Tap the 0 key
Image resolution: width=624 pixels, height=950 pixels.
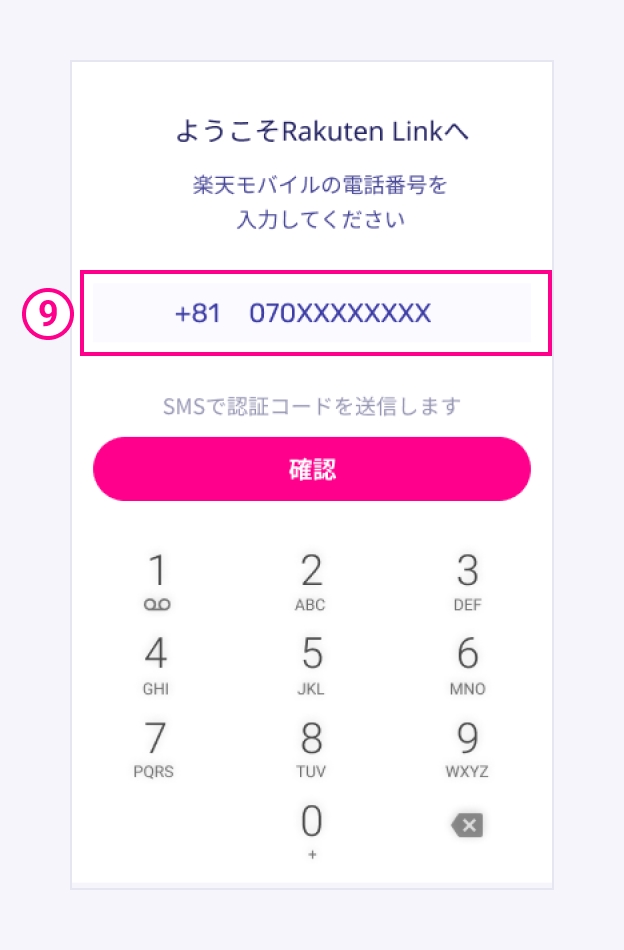point(312,830)
